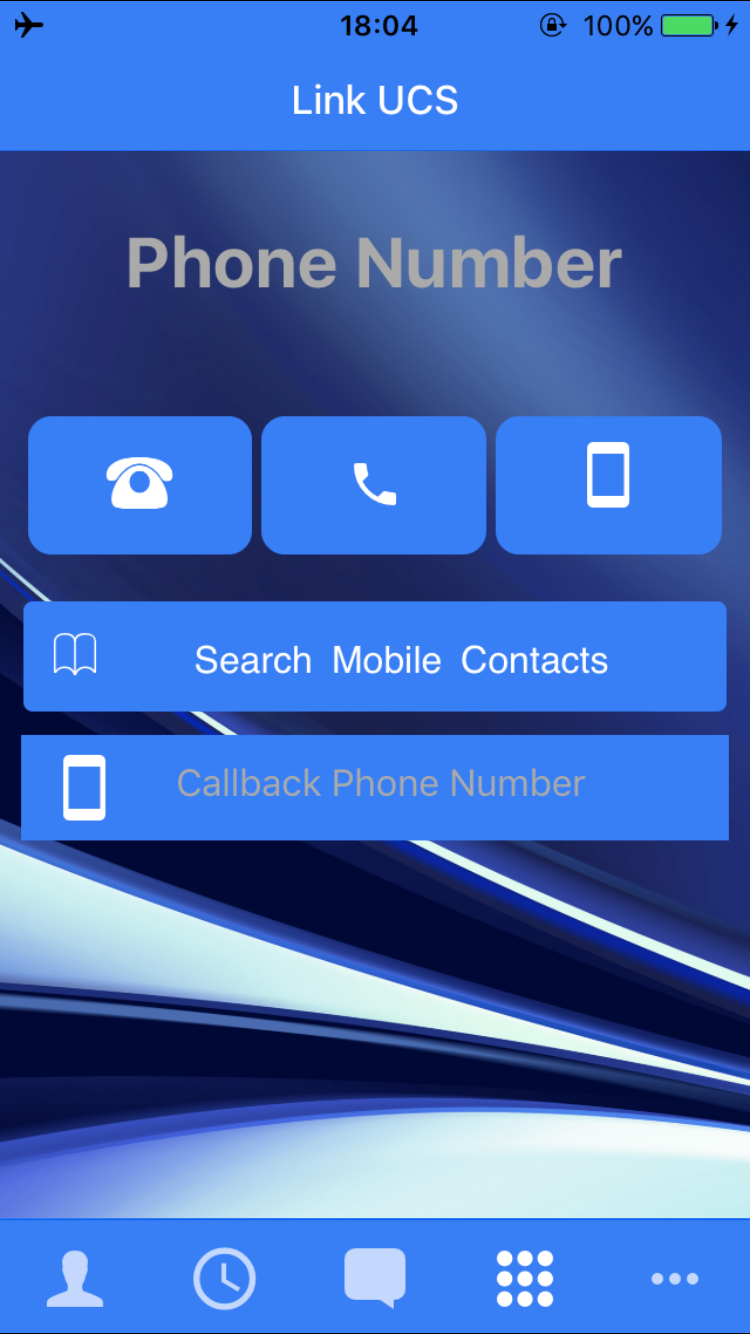Tap the desk phone call button
This screenshot has height=1334, width=750.
click(140, 485)
